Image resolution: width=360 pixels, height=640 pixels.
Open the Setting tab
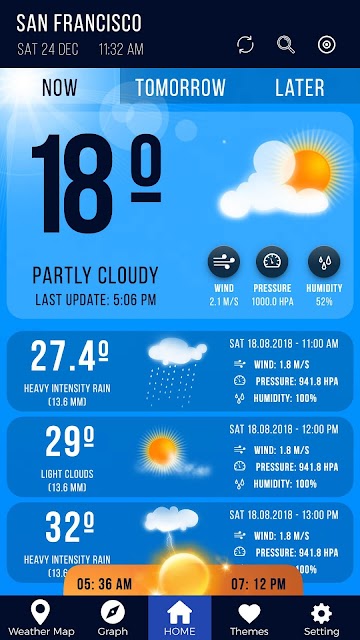[x=321, y=618]
